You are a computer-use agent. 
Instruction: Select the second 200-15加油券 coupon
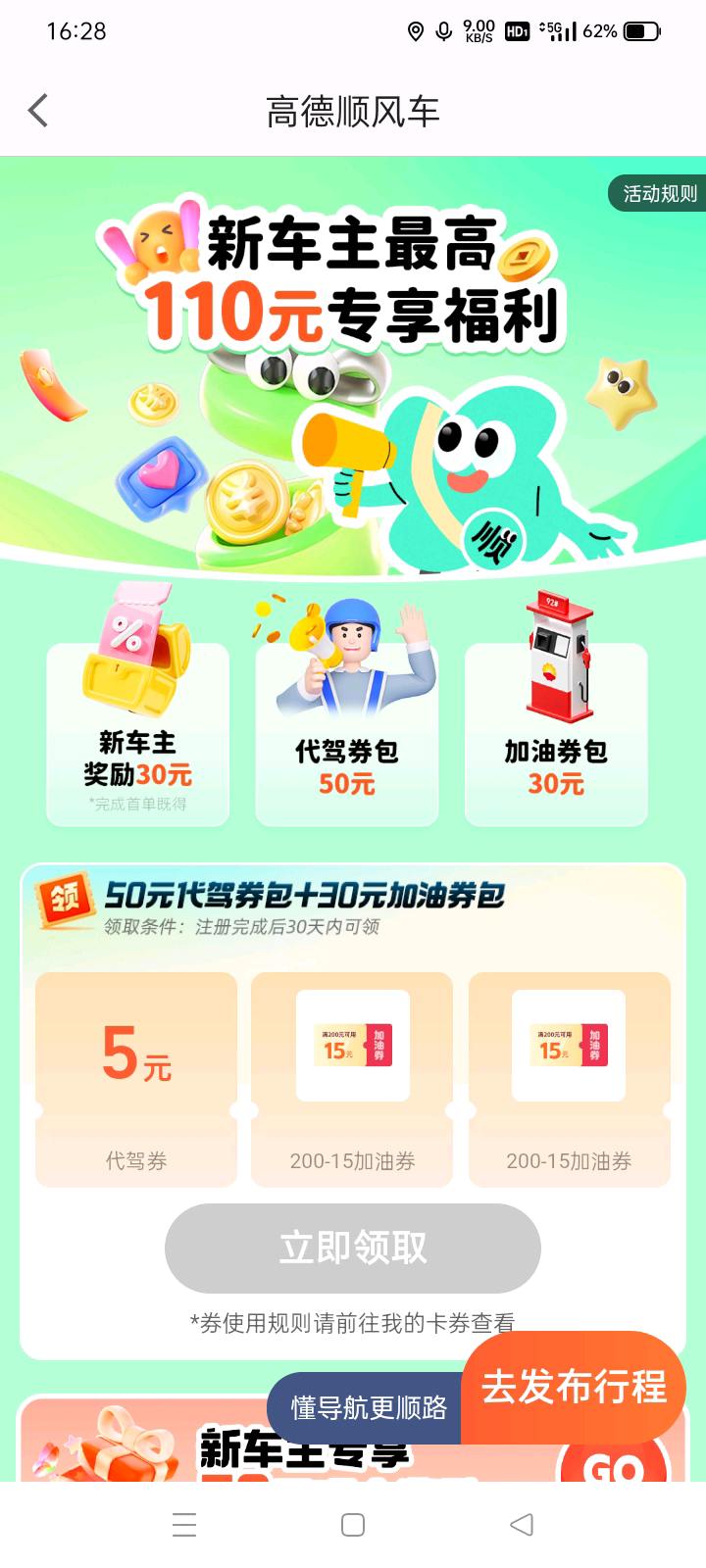569,1078
